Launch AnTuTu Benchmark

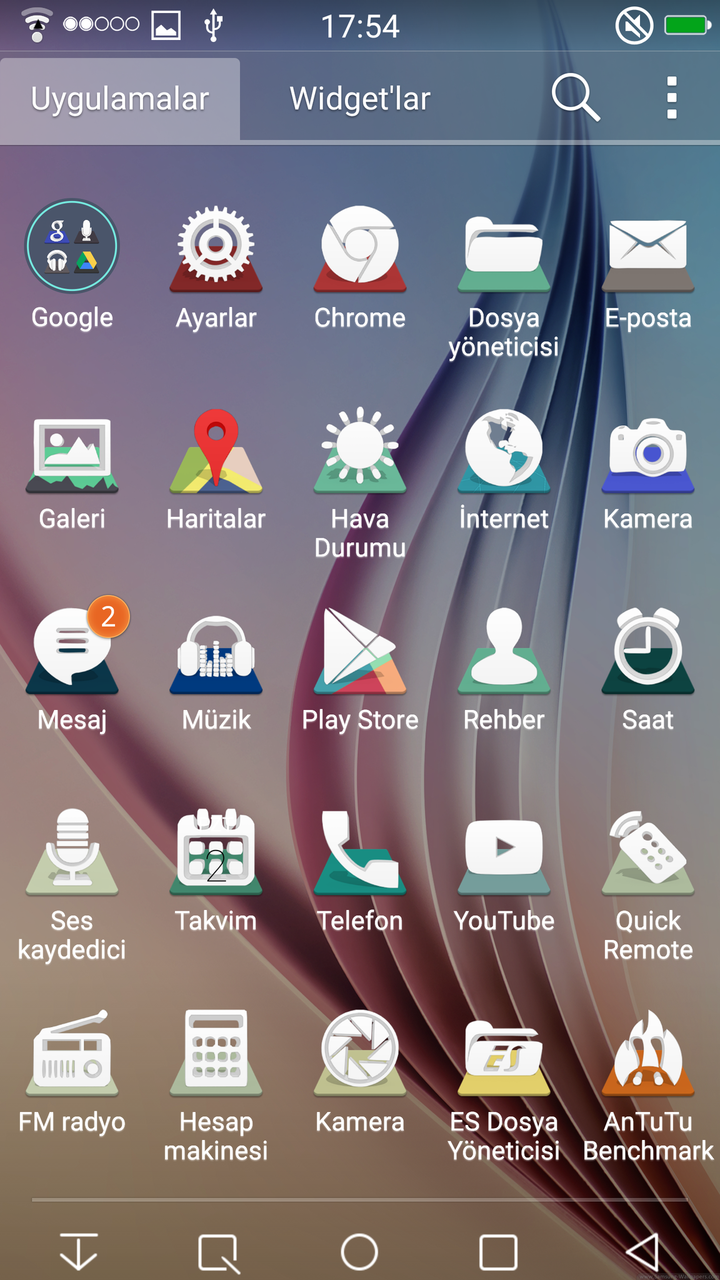pyautogui.click(x=648, y=1054)
